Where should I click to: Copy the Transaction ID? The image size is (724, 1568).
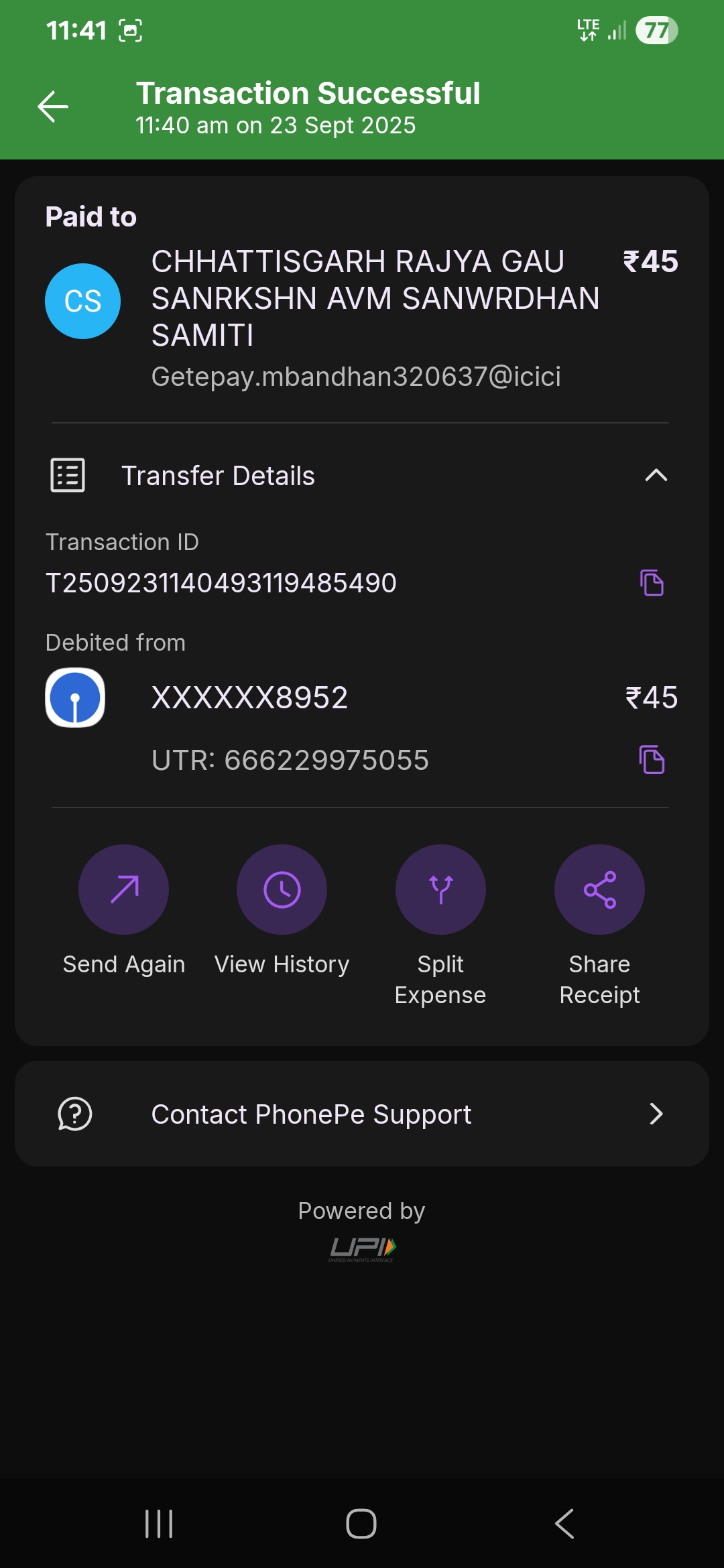pos(651,583)
